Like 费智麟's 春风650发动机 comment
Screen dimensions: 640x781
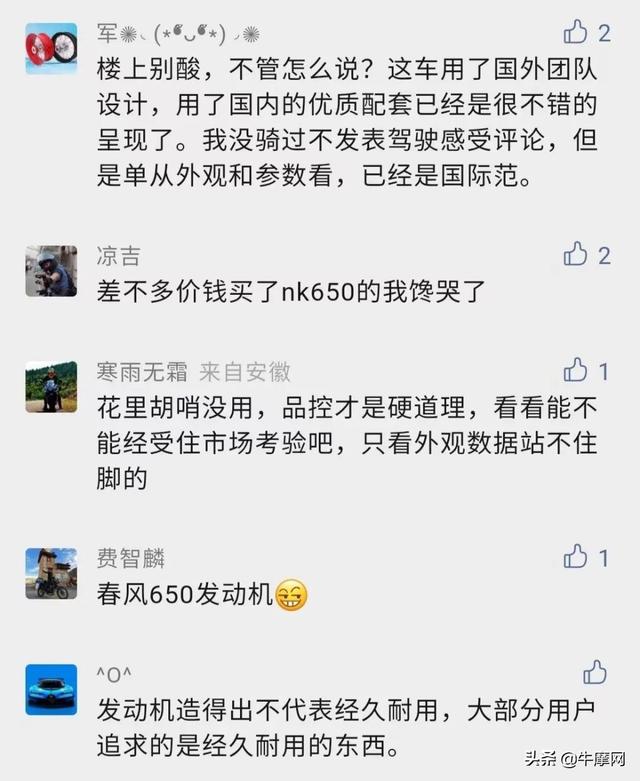click(x=576, y=556)
